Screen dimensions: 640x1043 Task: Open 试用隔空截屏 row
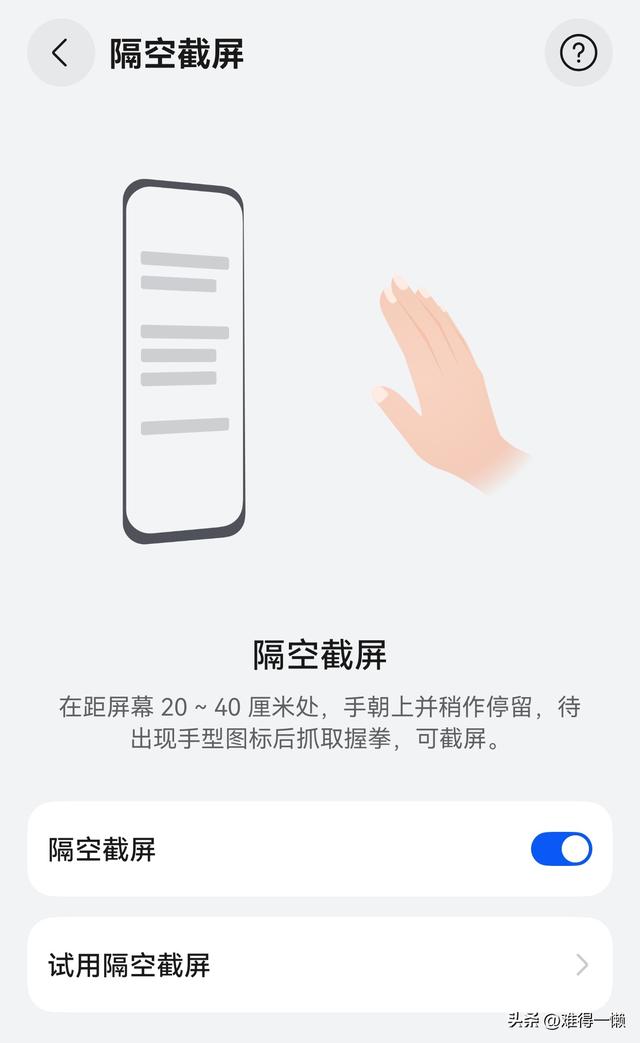319,965
